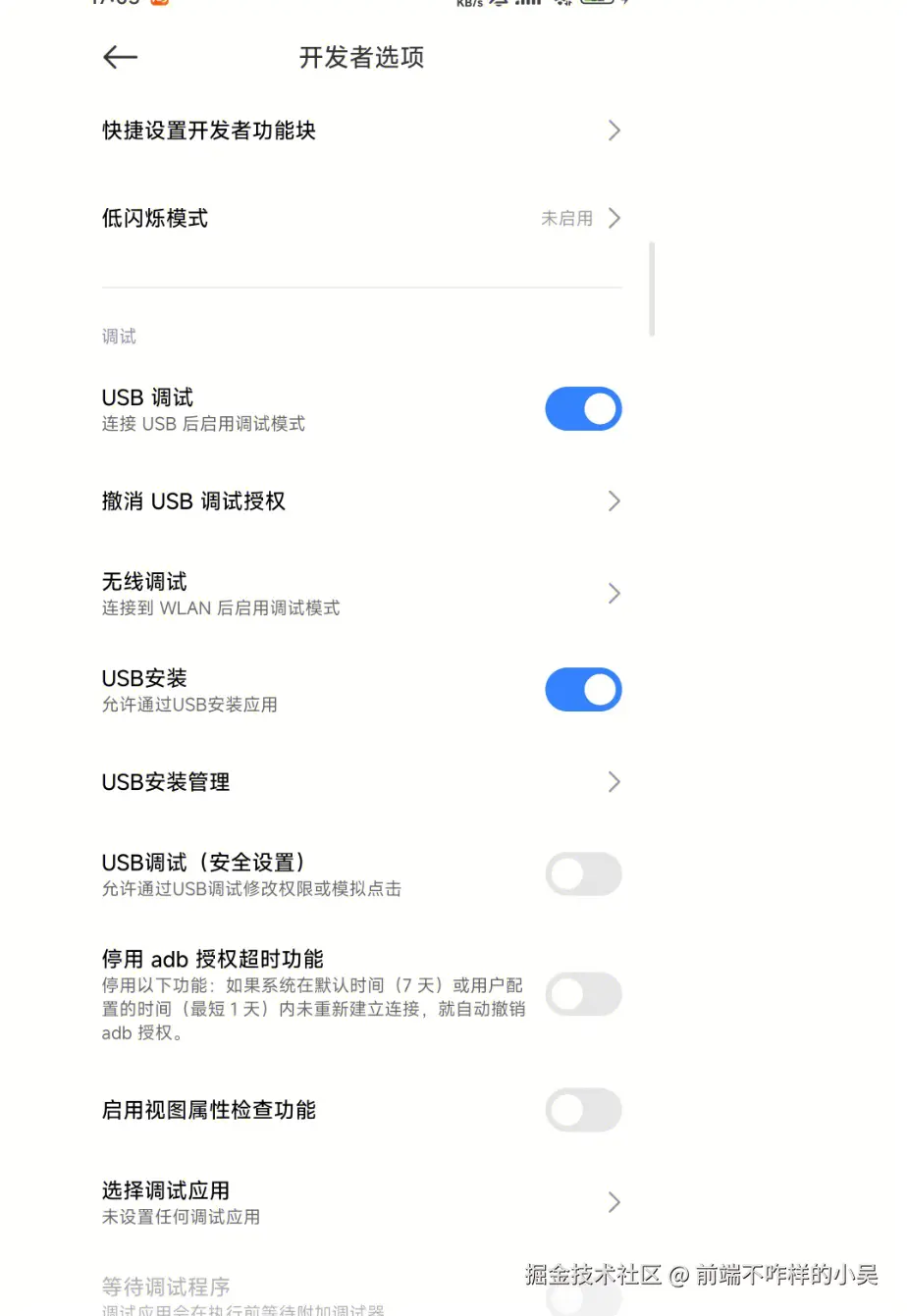The height and width of the screenshot is (1316, 907).
Task: Go back from 开发者选项
Action: (x=120, y=58)
